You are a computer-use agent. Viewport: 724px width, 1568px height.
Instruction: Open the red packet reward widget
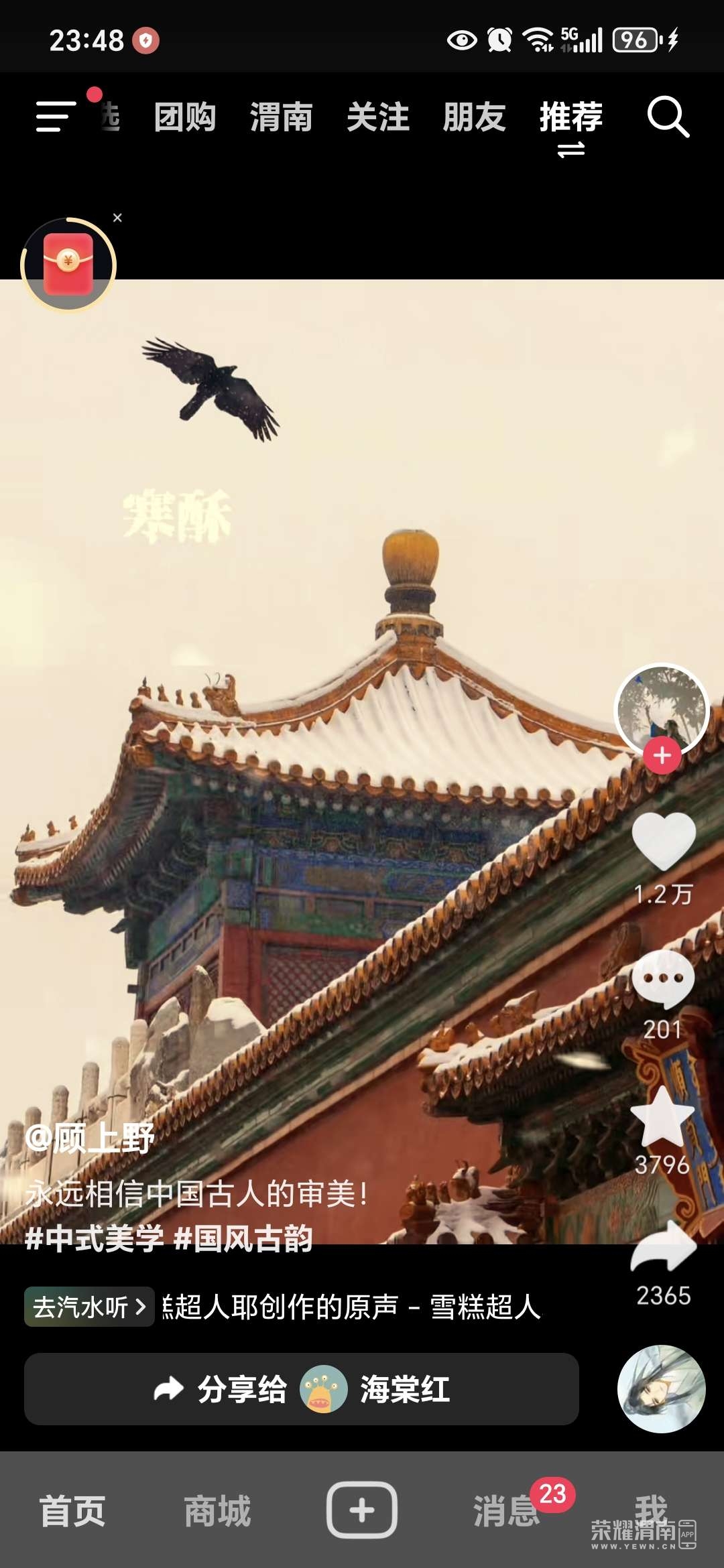(x=68, y=265)
